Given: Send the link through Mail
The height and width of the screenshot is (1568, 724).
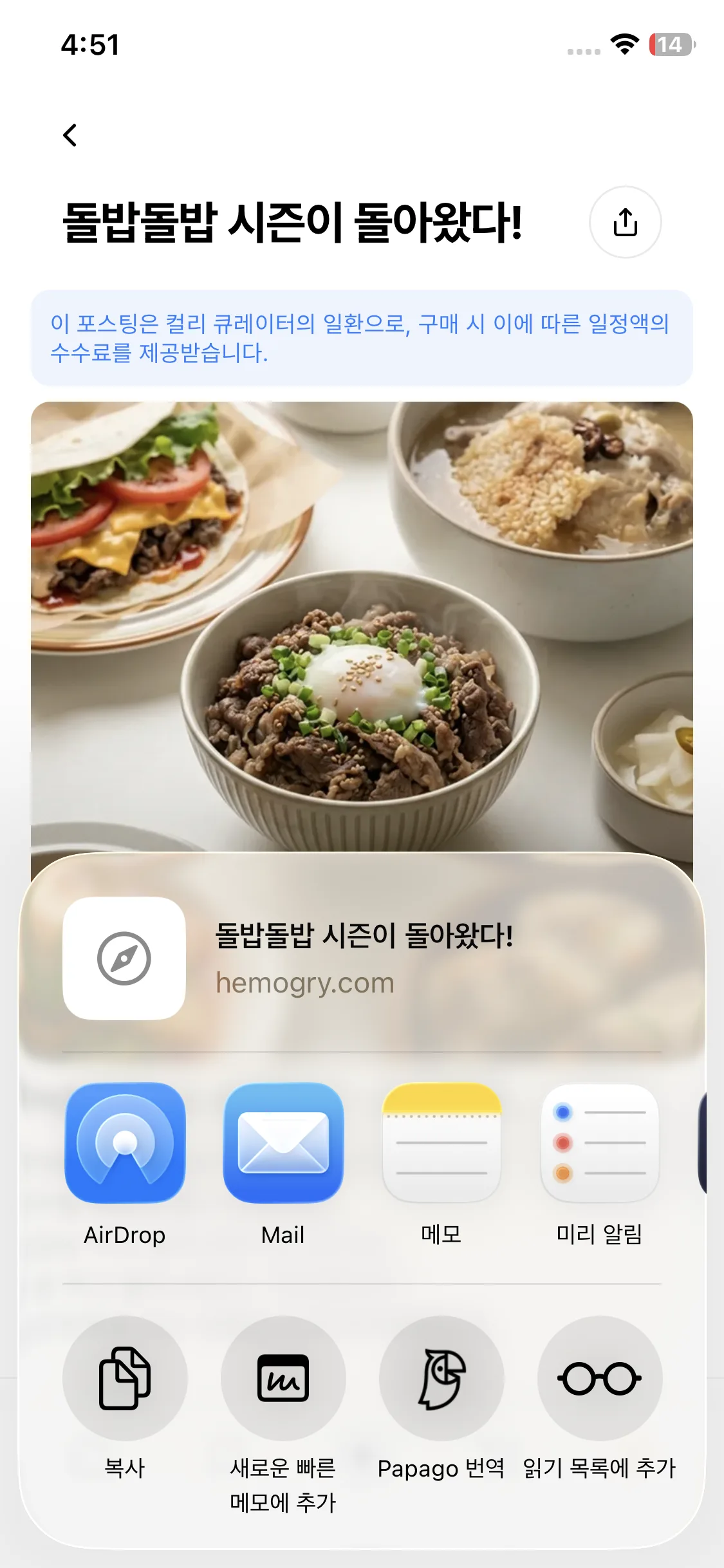Looking at the screenshot, I should tap(283, 1143).
